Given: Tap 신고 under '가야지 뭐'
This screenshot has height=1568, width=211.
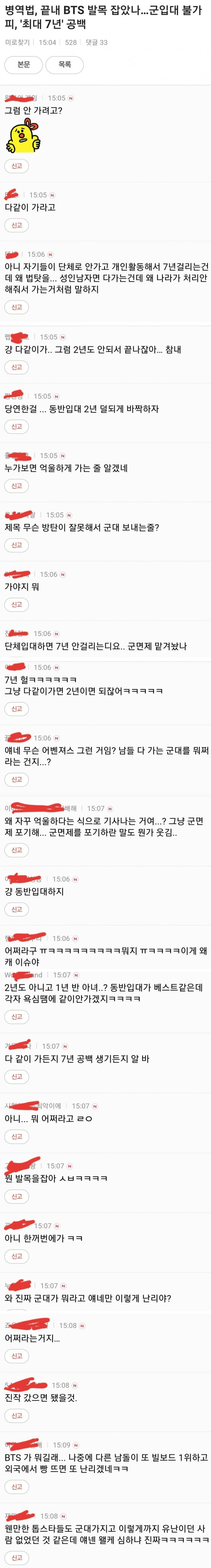Looking at the screenshot, I should coord(16,605).
